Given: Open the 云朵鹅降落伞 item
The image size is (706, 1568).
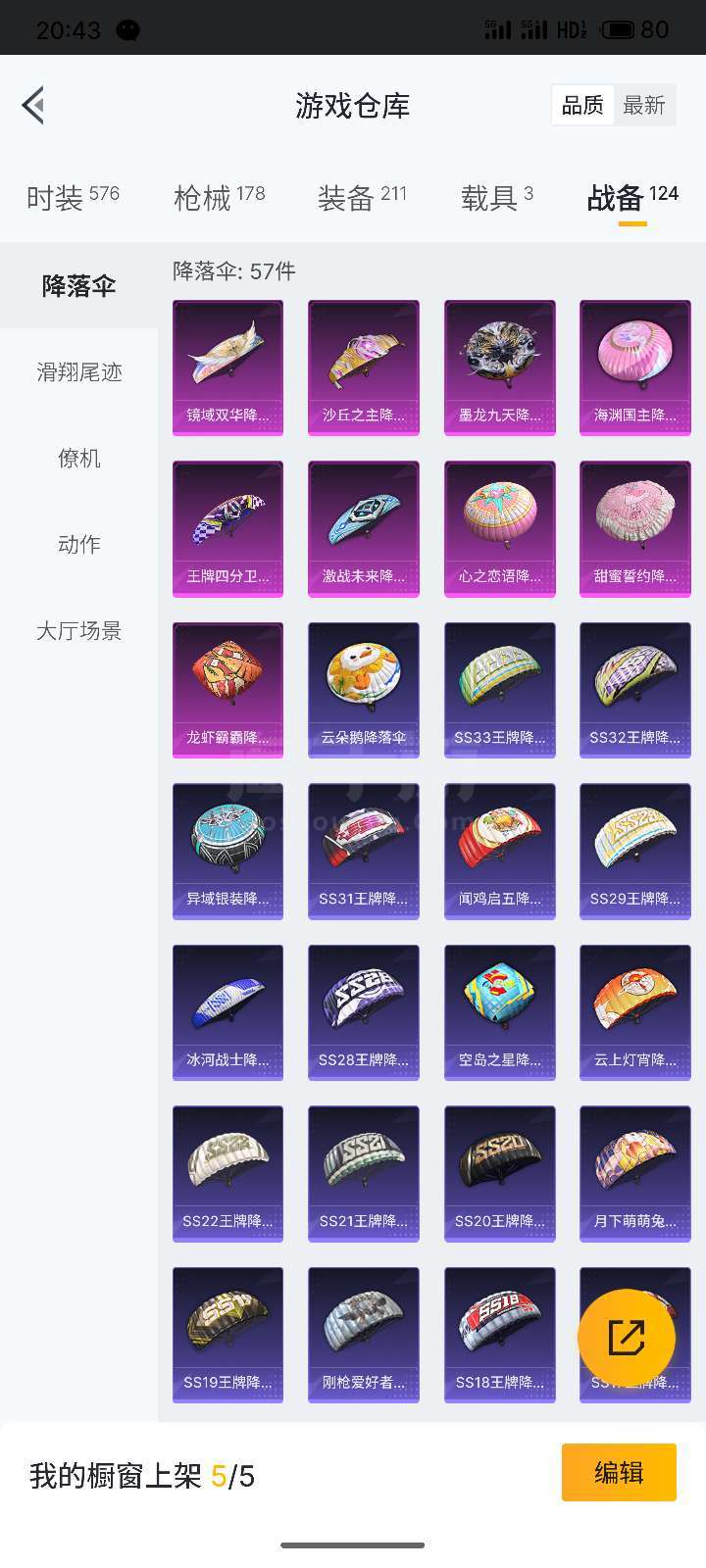Looking at the screenshot, I should click(x=364, y=690).
